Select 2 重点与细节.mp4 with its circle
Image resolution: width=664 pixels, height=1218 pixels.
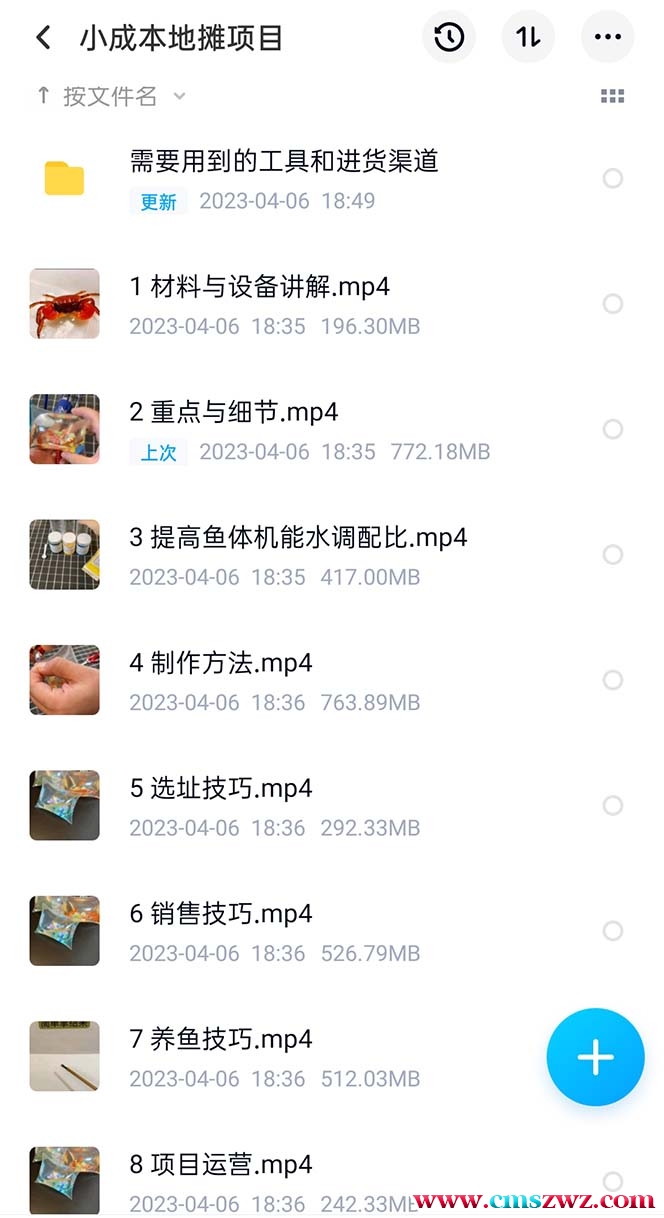[x=613, y=429]
